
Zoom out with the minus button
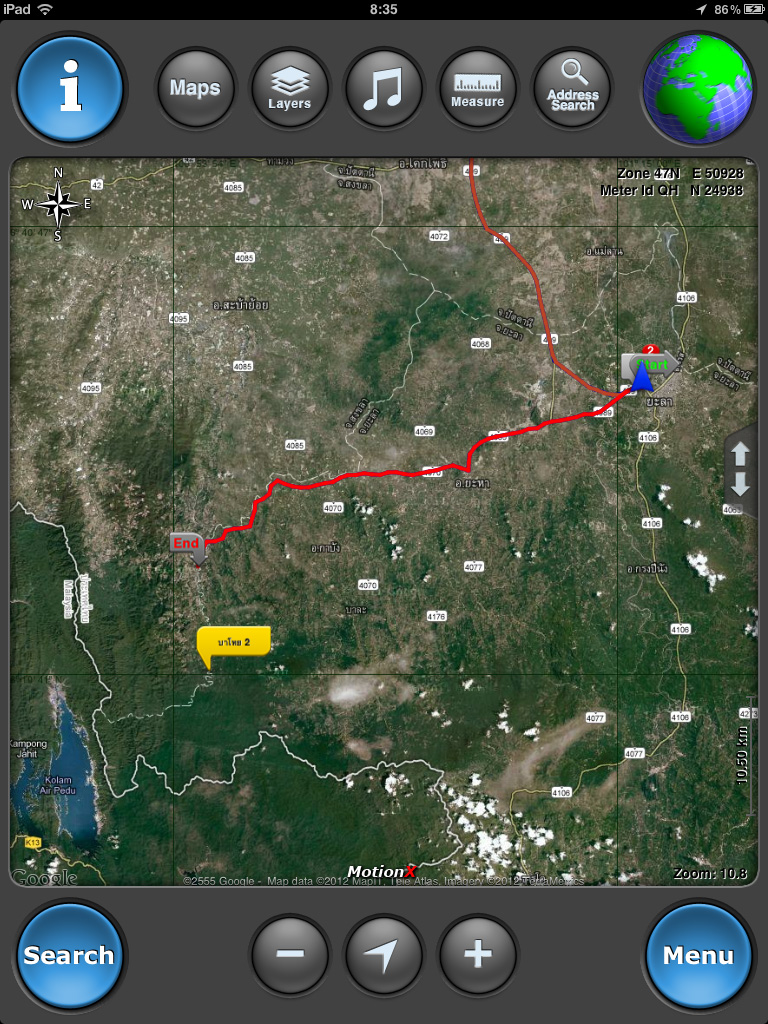point(290,955)
